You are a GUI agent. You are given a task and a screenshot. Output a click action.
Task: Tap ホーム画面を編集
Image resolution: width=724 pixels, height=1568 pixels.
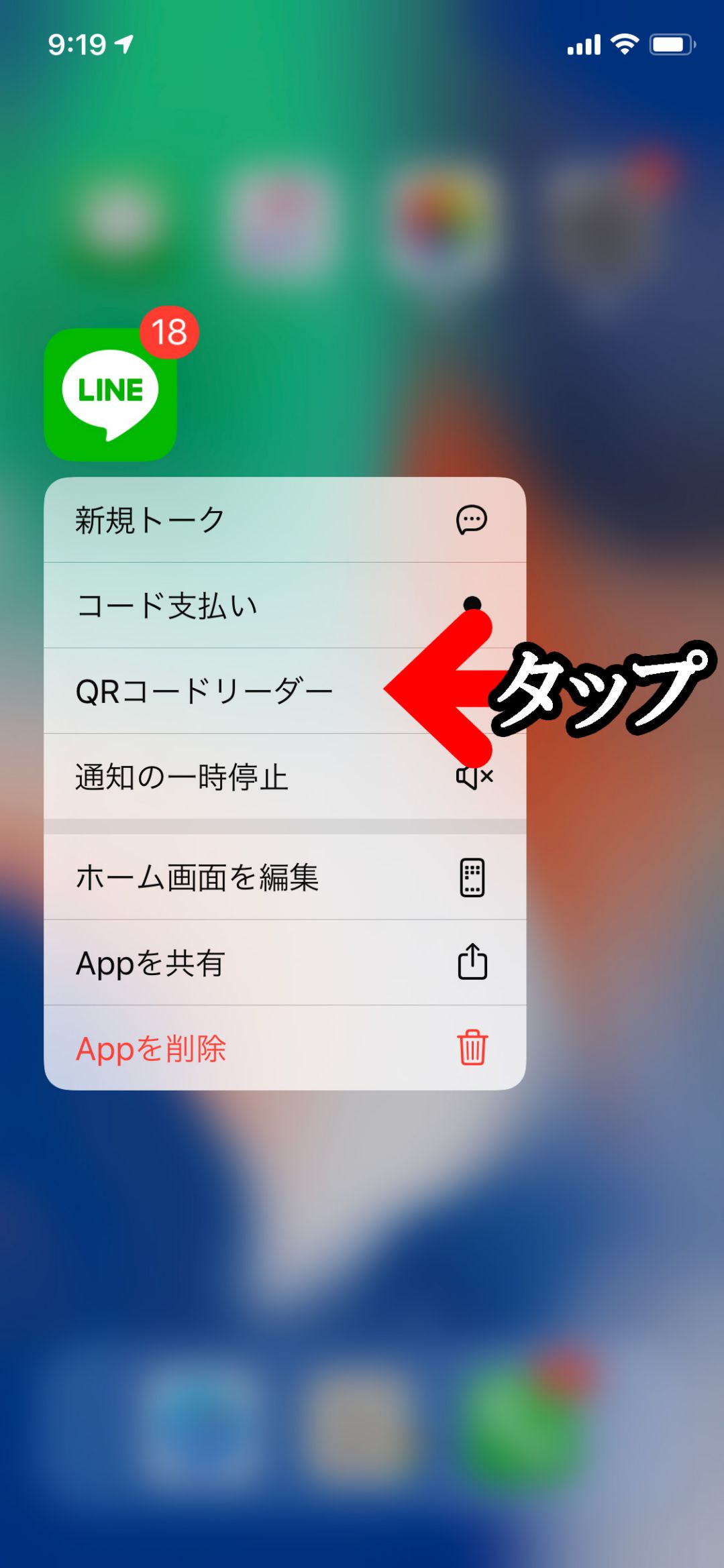pos(284,877)
